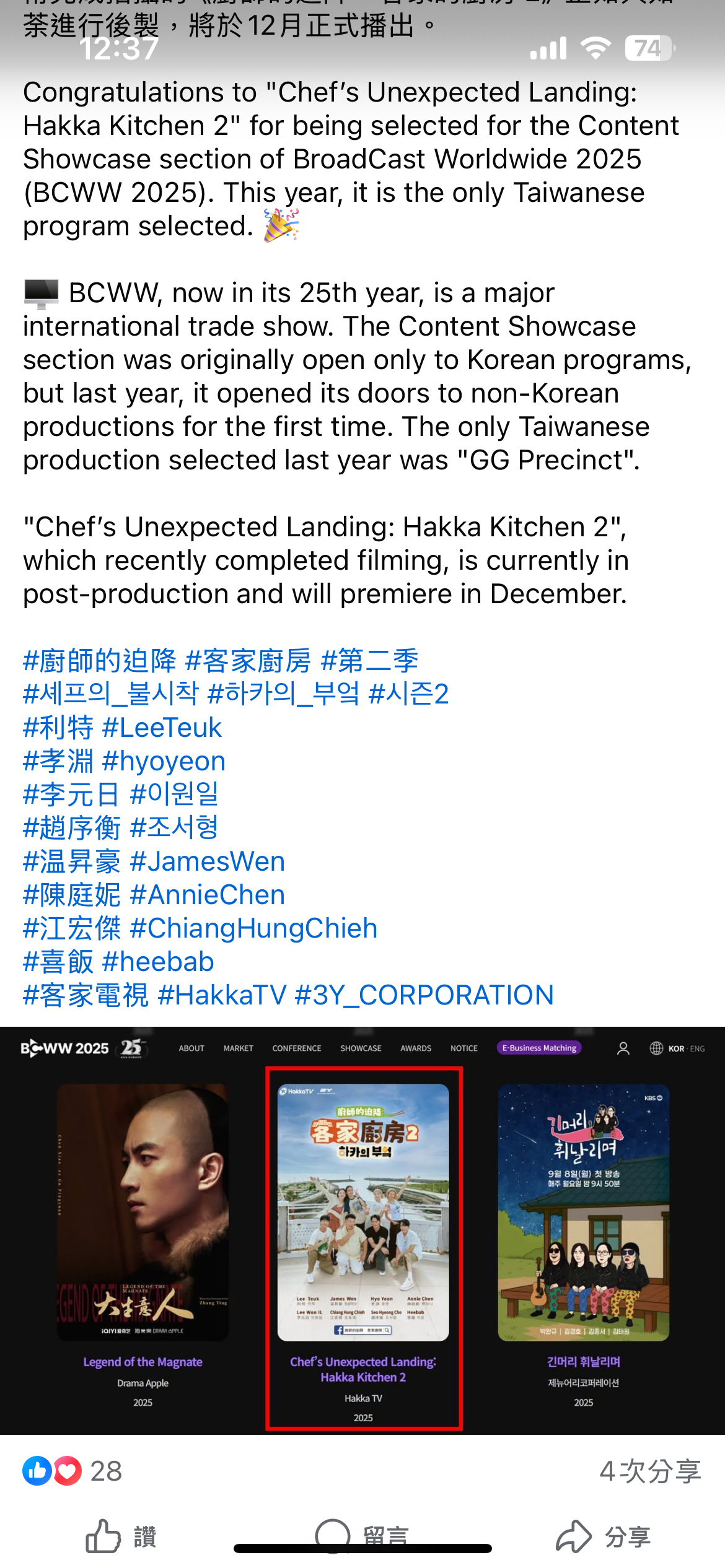
Task: Open hashtag #AnnieChen
Action: 208,895
